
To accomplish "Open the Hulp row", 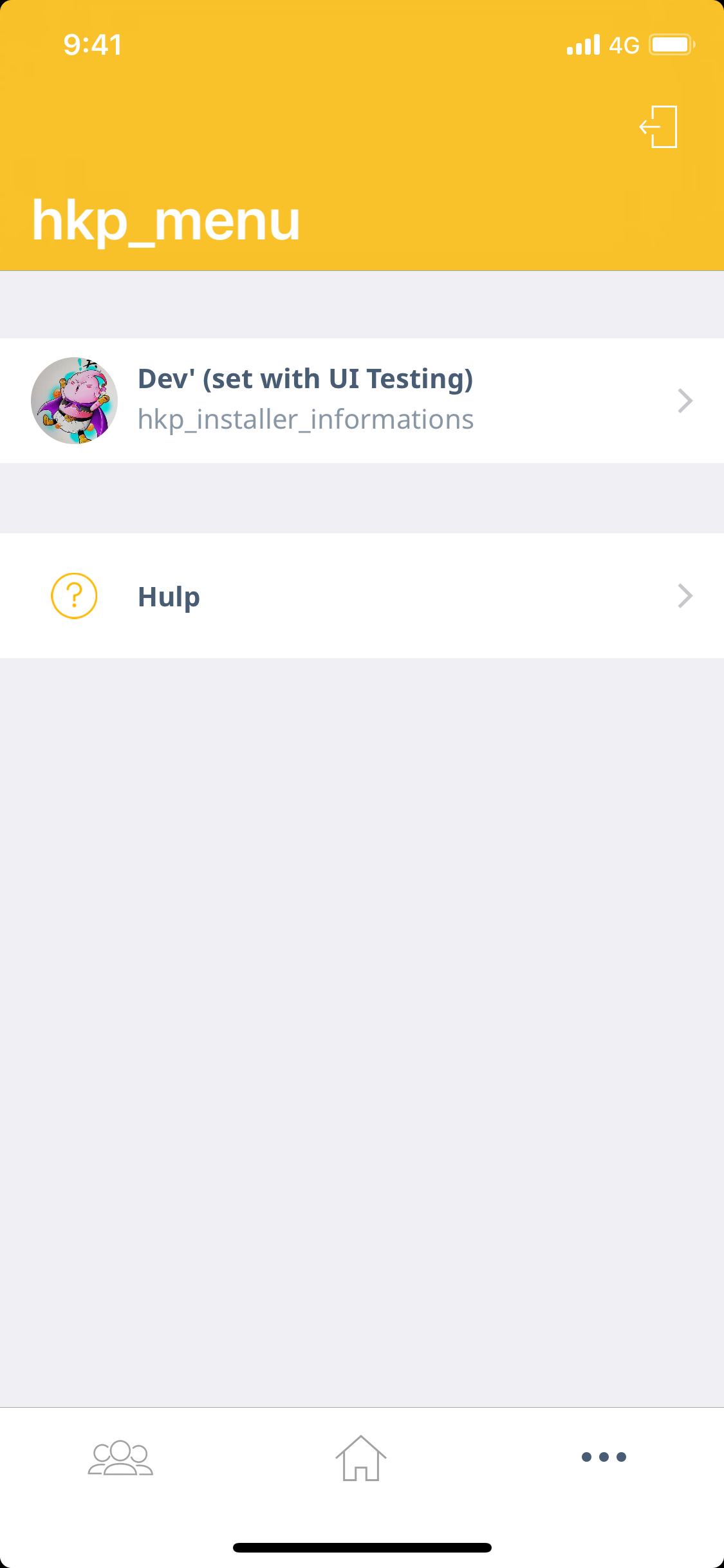I will (362, 596).
